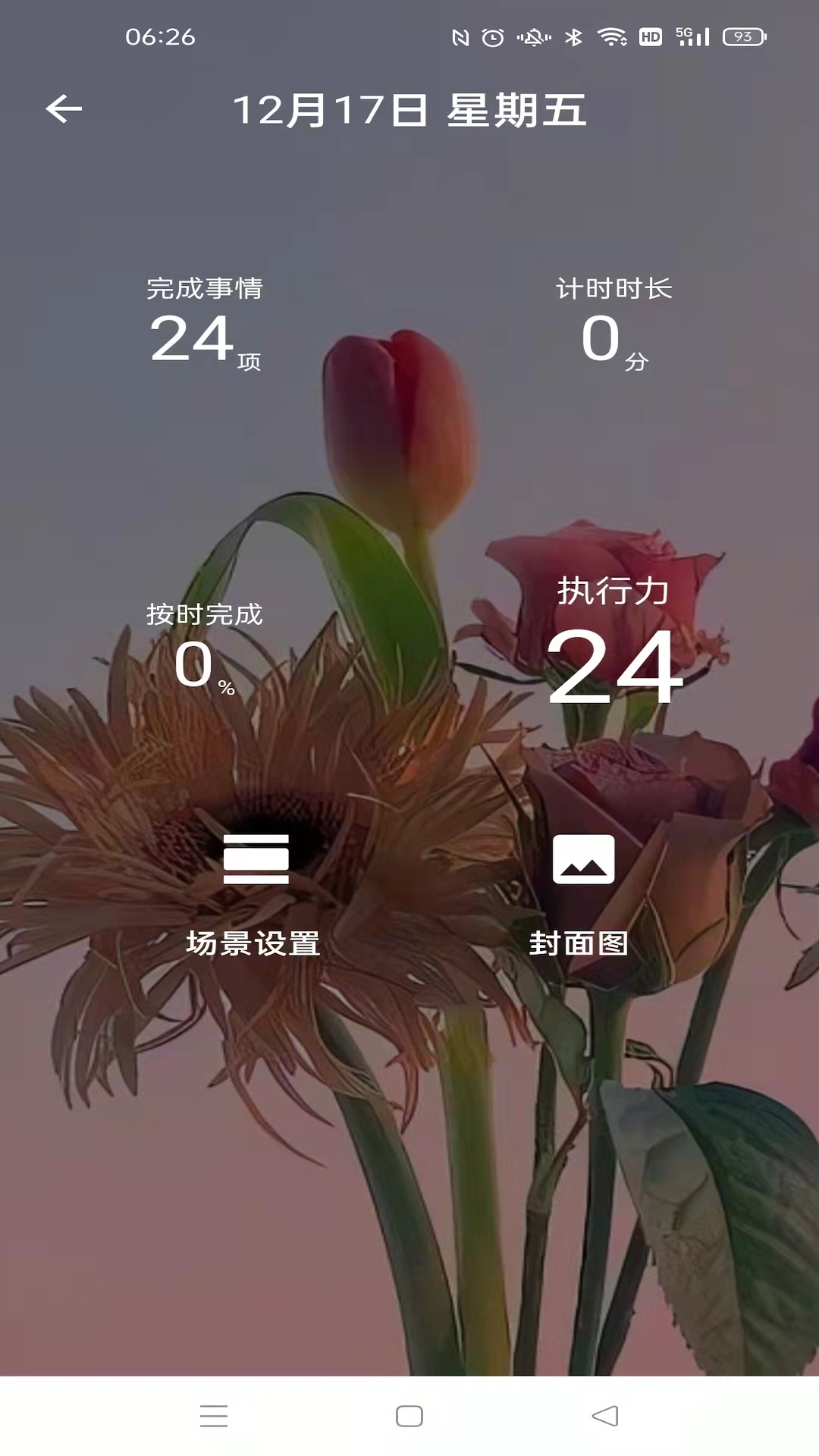Tap the 场景设置 text label
This screenshot has height=1456, width=819.
[x=255, y=943]
